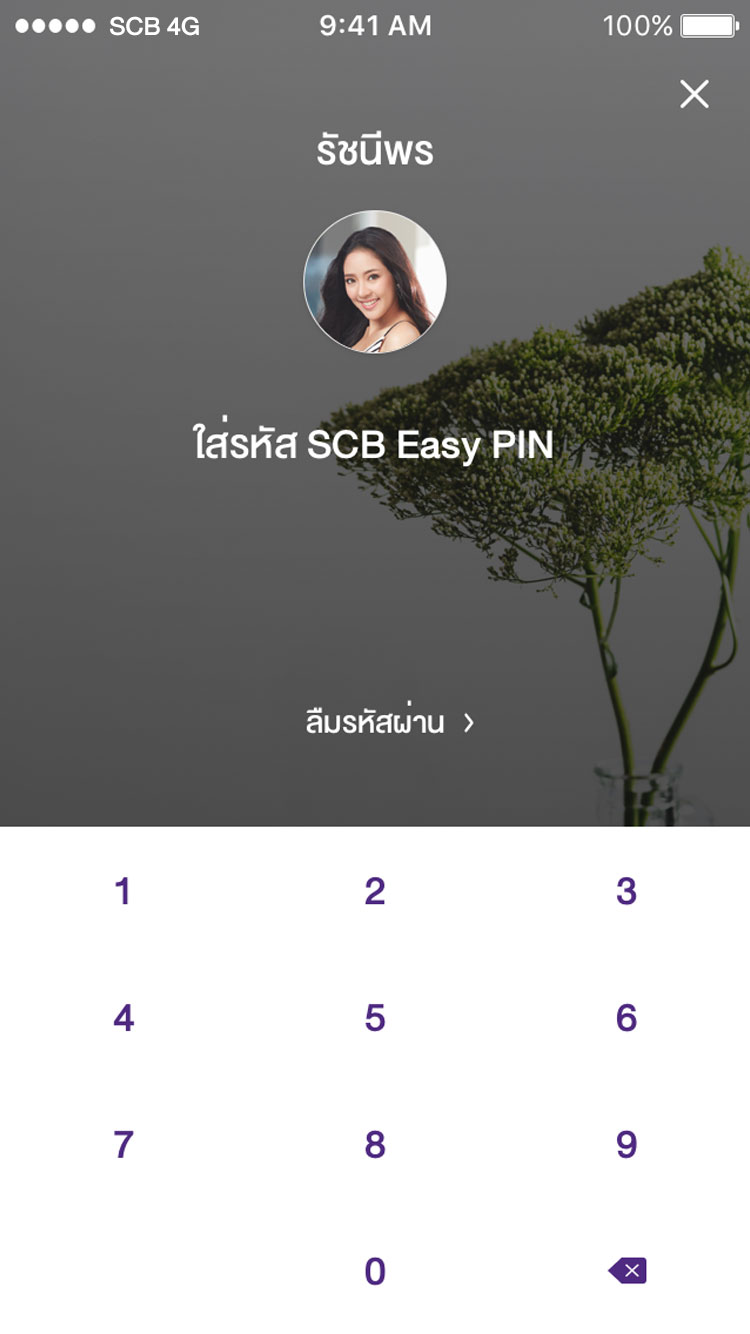
Task: Enter digit 1 on keypad
Action: point(123,891)
